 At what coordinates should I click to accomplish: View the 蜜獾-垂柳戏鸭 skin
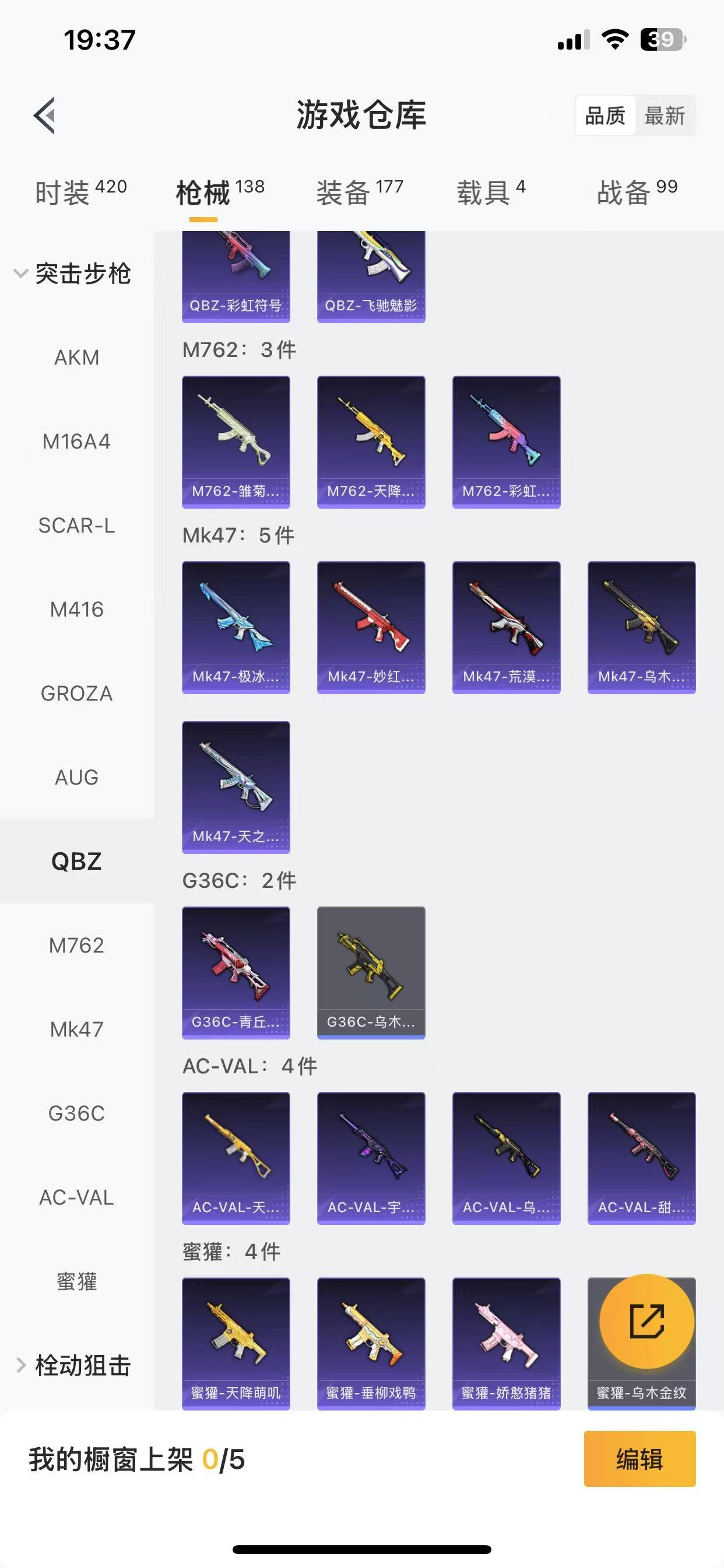(x=371, y=1343)
